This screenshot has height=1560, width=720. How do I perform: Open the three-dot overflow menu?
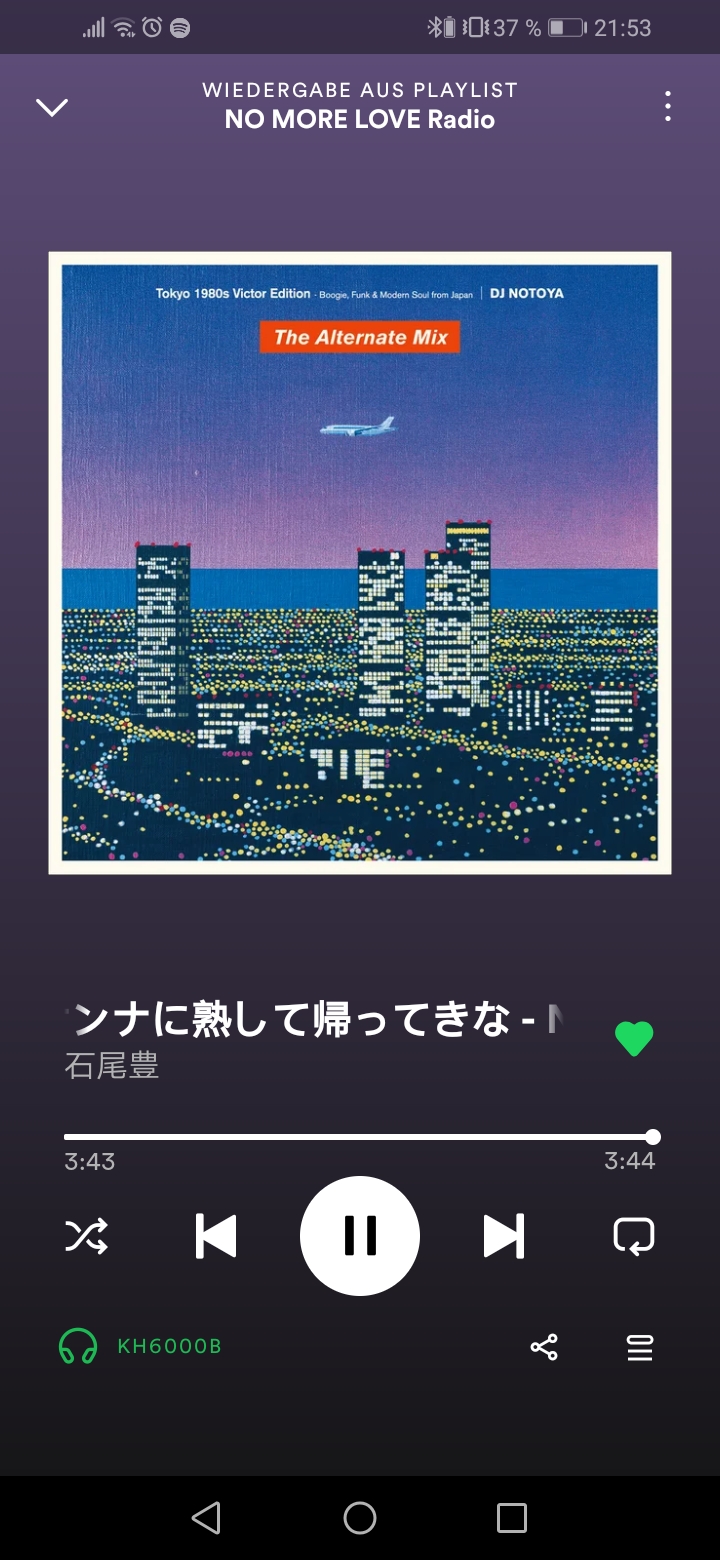coord(668,107)
